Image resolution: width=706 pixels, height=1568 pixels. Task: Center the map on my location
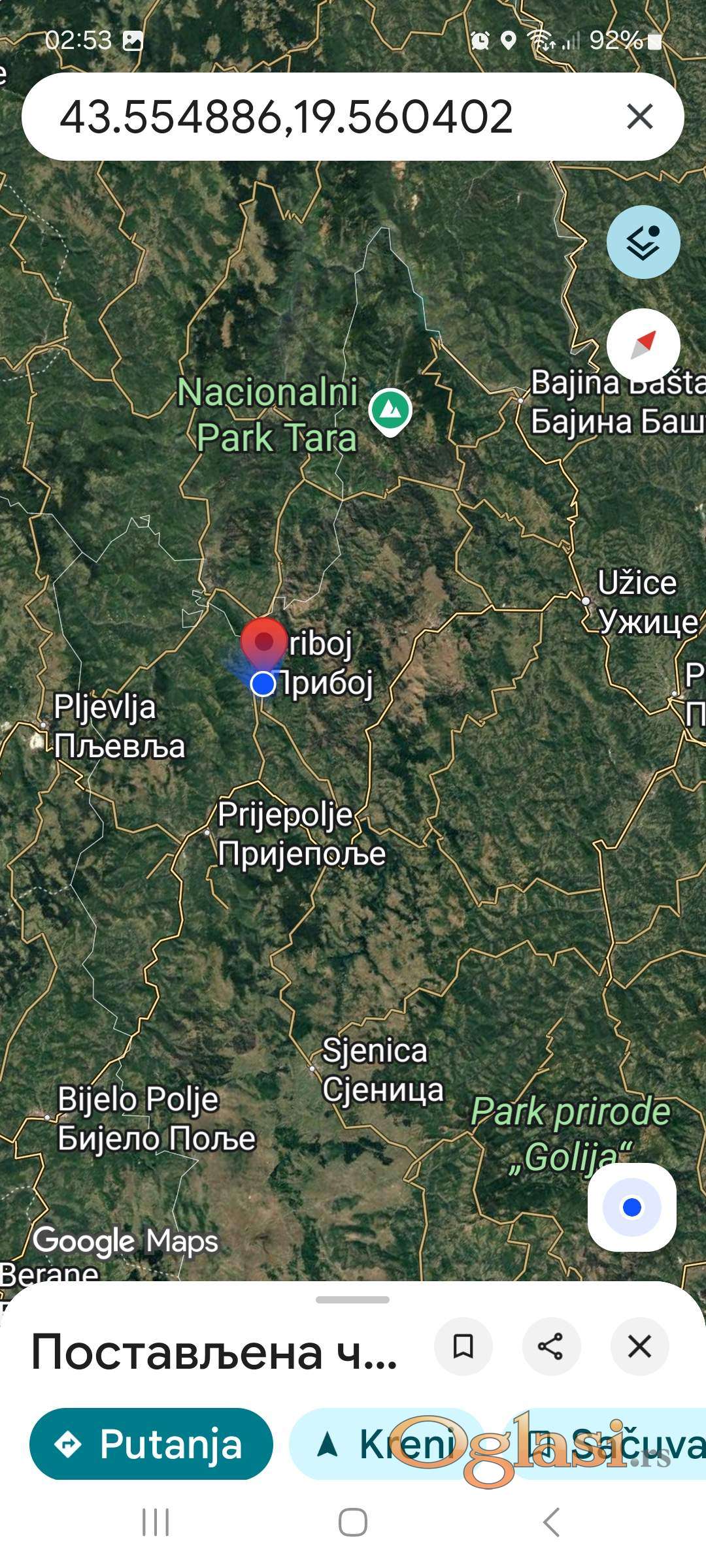tap(631, 1207)
